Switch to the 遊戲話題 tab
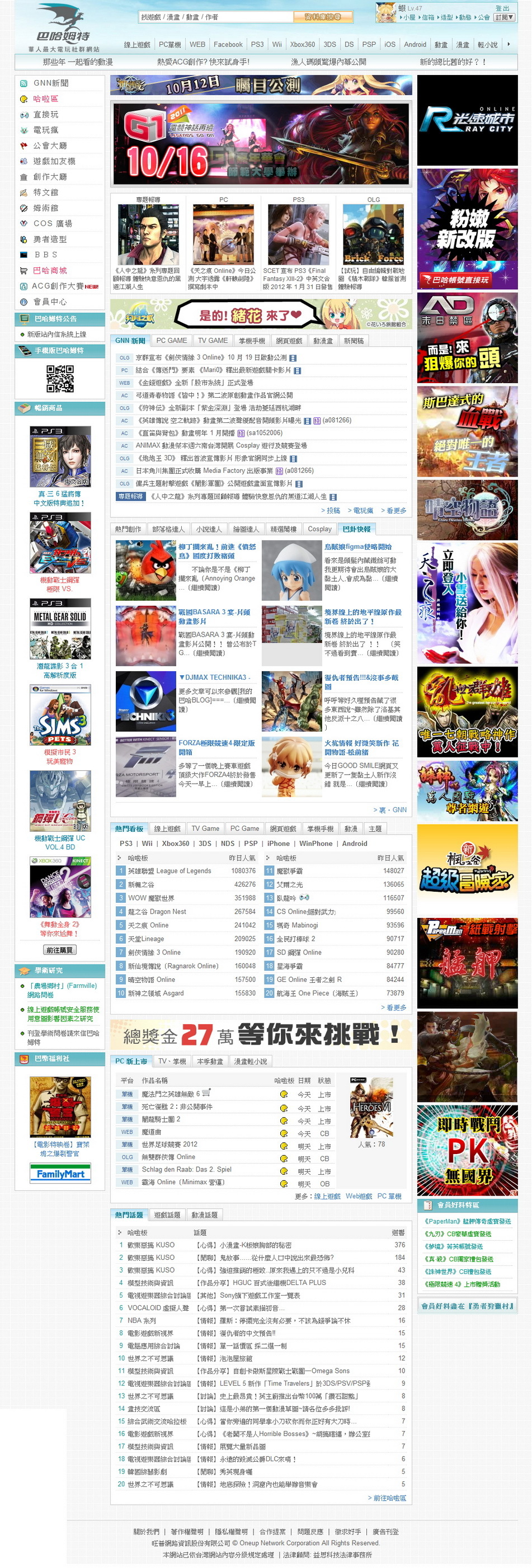 click(x=167, y=1214)
